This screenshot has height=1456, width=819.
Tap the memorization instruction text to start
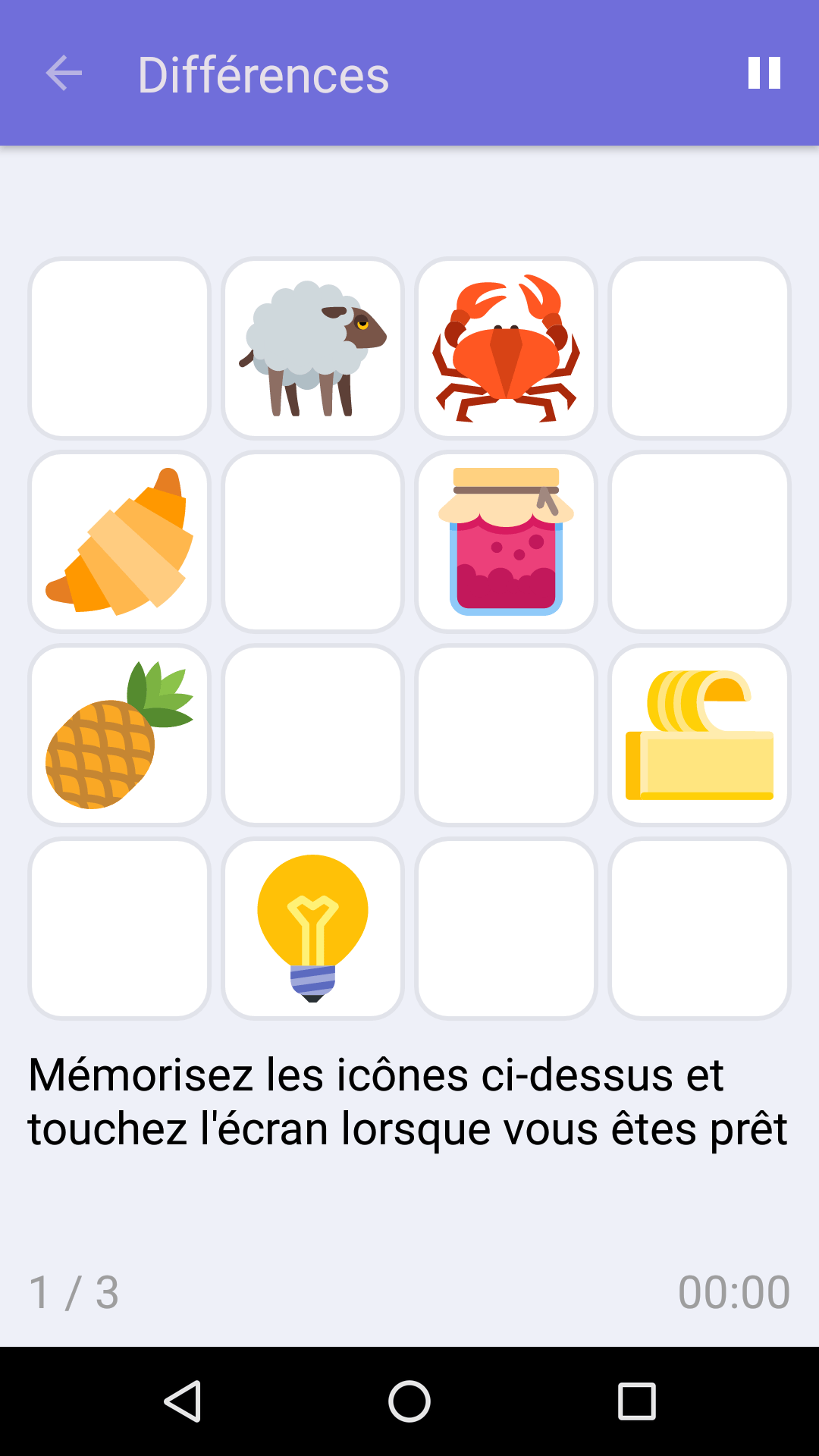pyautogui.click(x=409, y=1100)
